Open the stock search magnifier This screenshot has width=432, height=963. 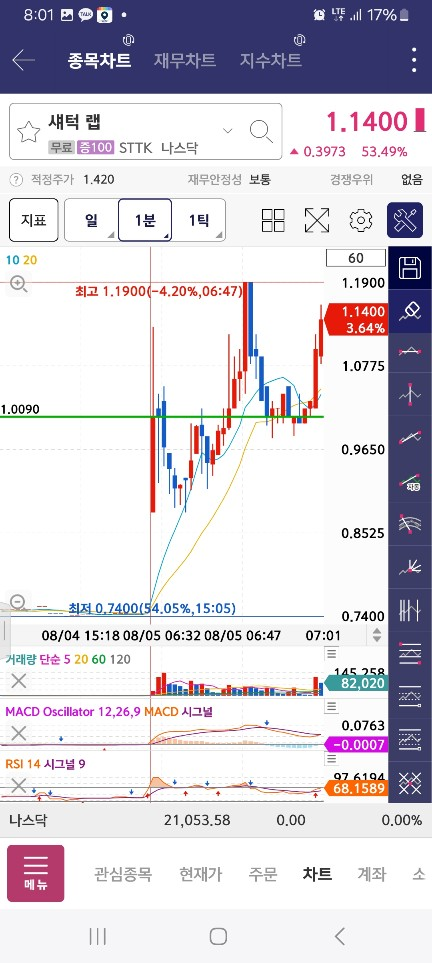261,131
